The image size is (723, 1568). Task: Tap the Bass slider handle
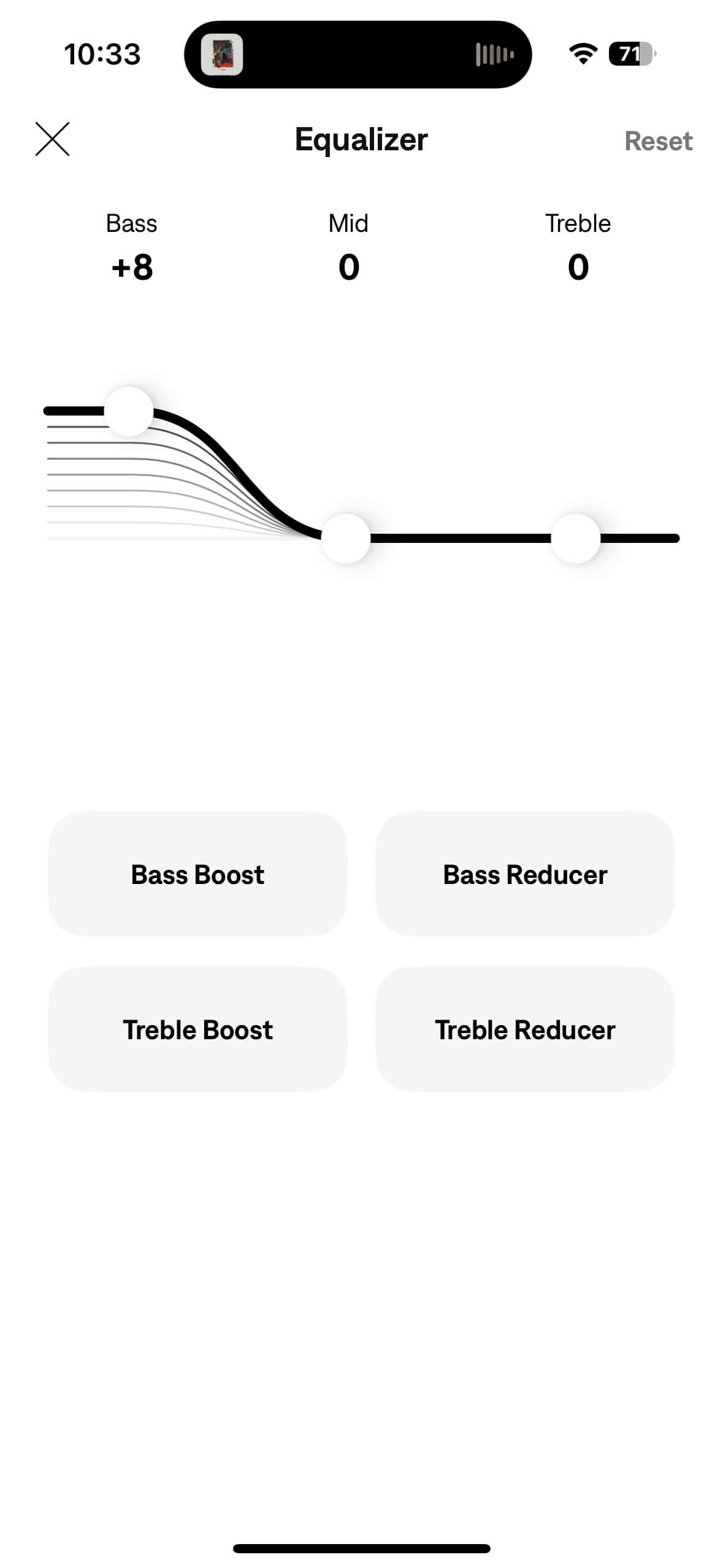click(x=129, y=411)
